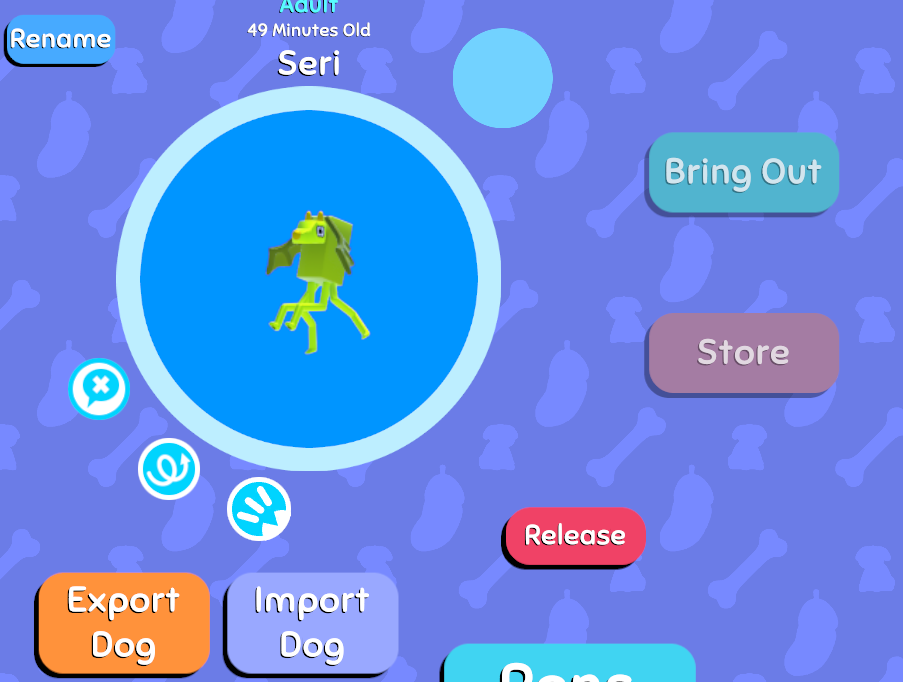Screen dimensions: 903x682
Task: Release the dog Seri
Action: click(575, 536)
